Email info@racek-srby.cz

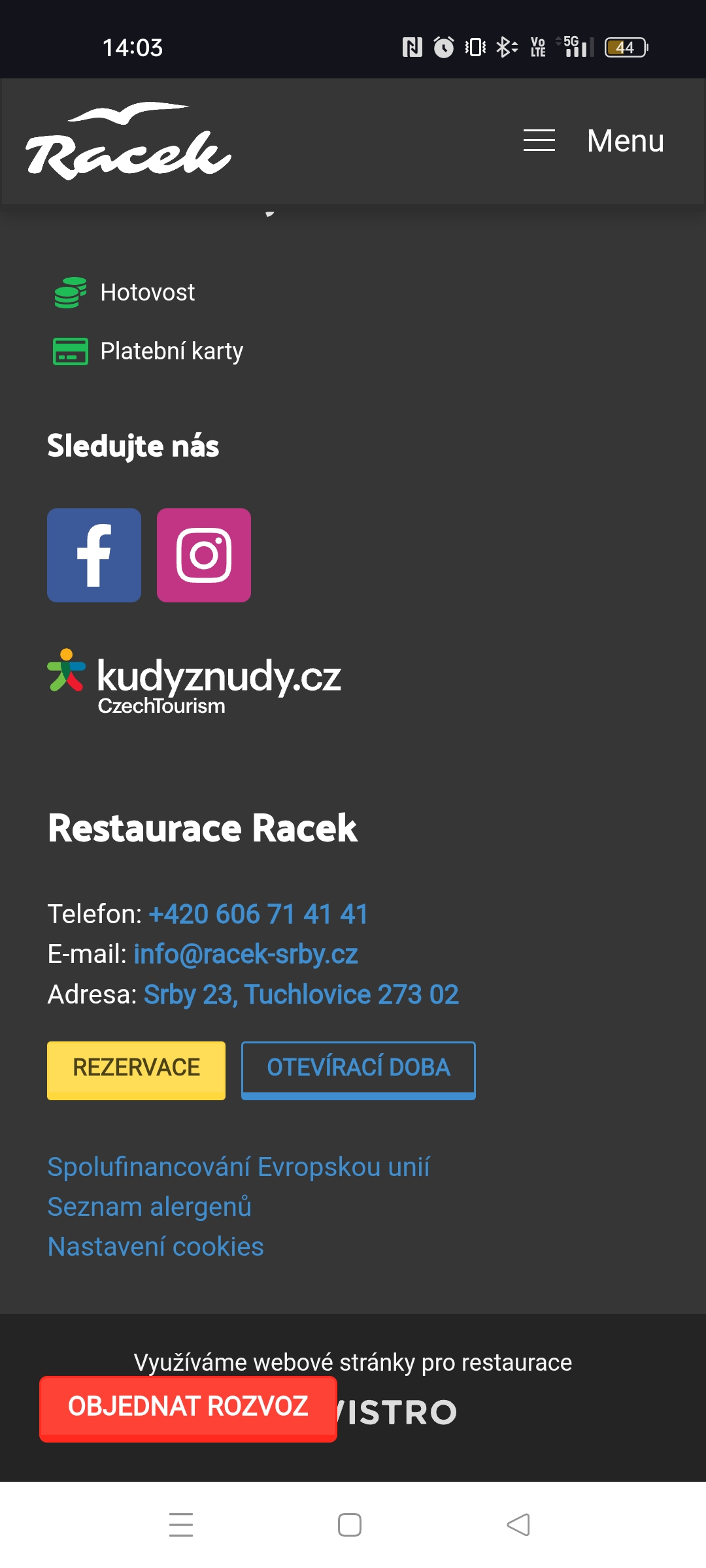click(246, 954)
